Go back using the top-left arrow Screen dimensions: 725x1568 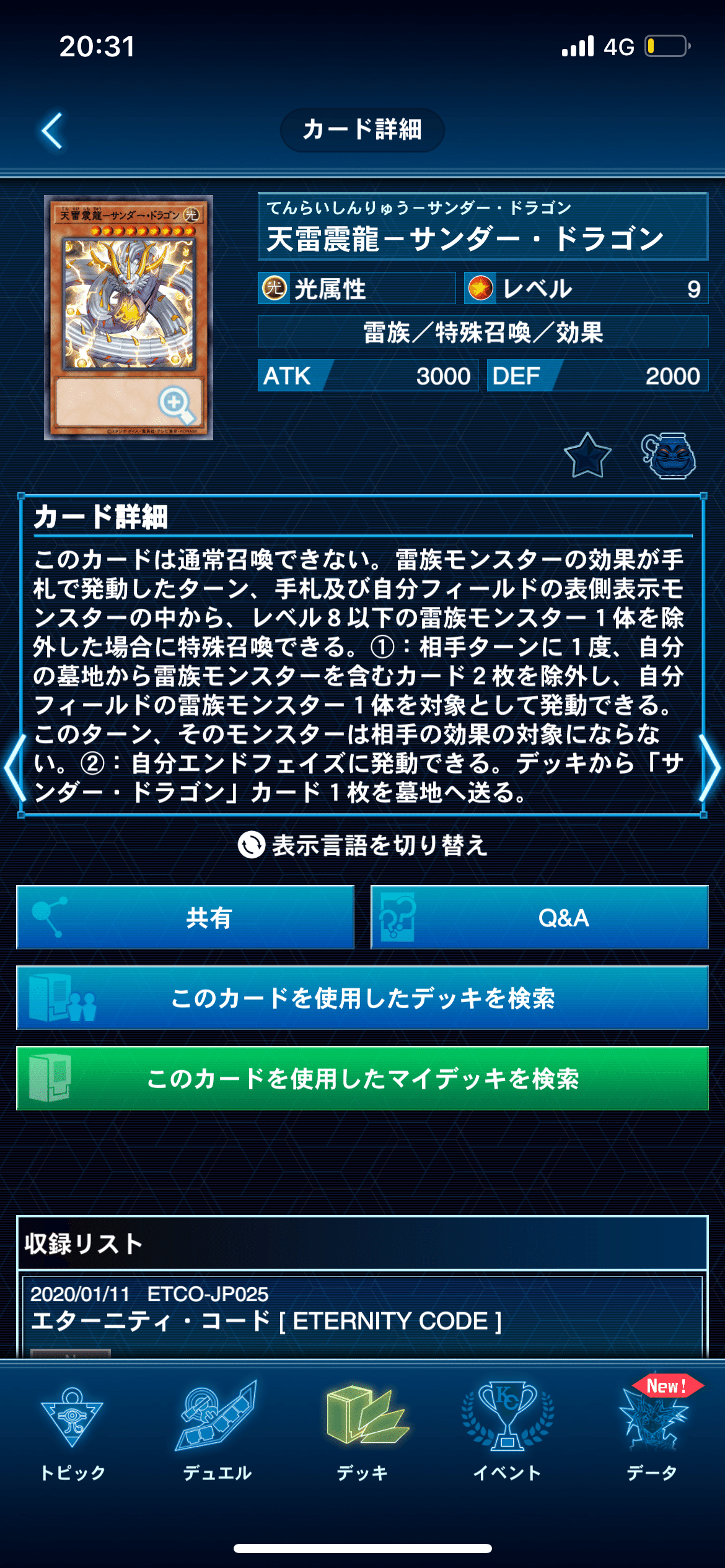click(x=52, y=131)
